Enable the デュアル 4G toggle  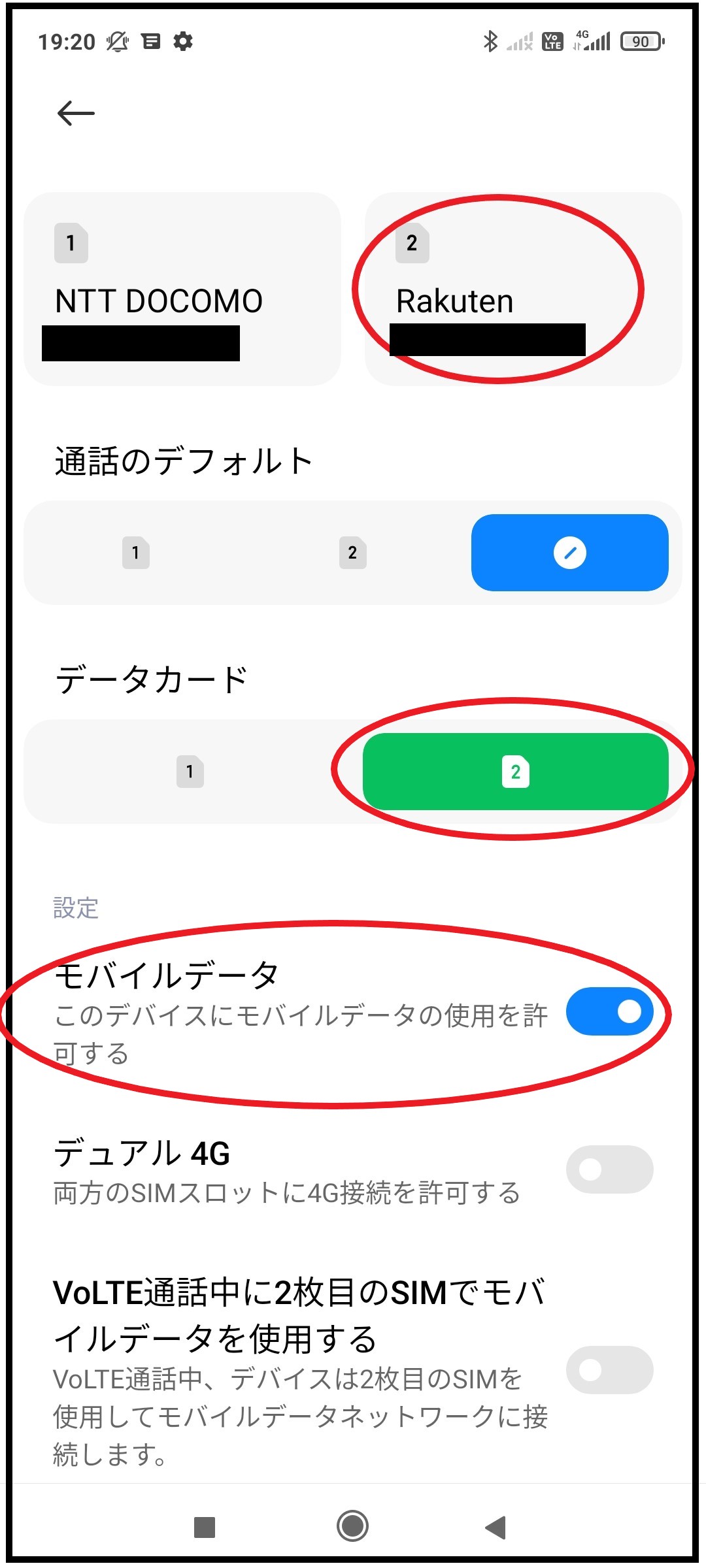pyautogui.click(x=609, y=1169)
